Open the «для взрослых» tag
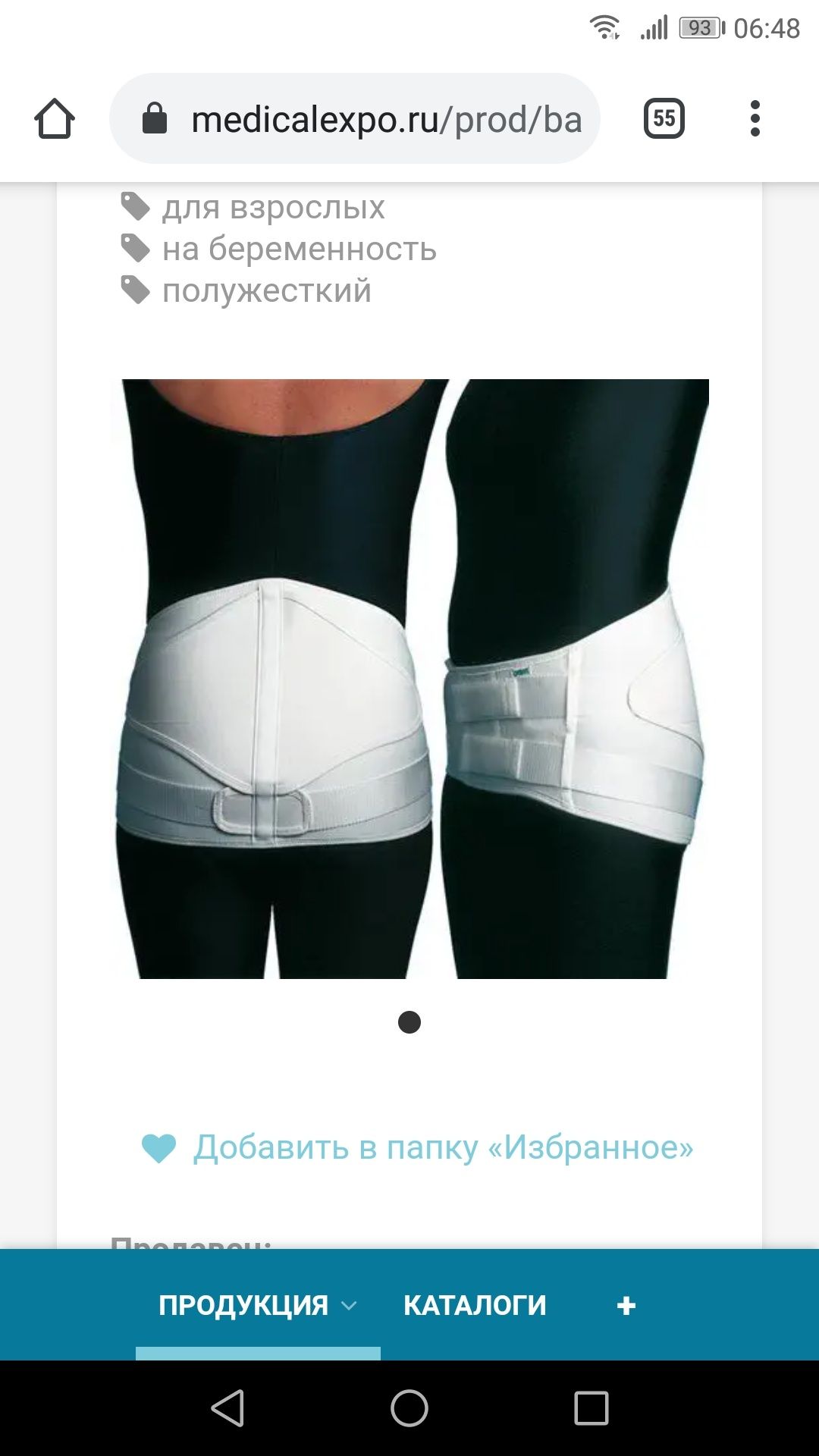The height and width of the screenshot is (1456, 819). pos(273,207)
